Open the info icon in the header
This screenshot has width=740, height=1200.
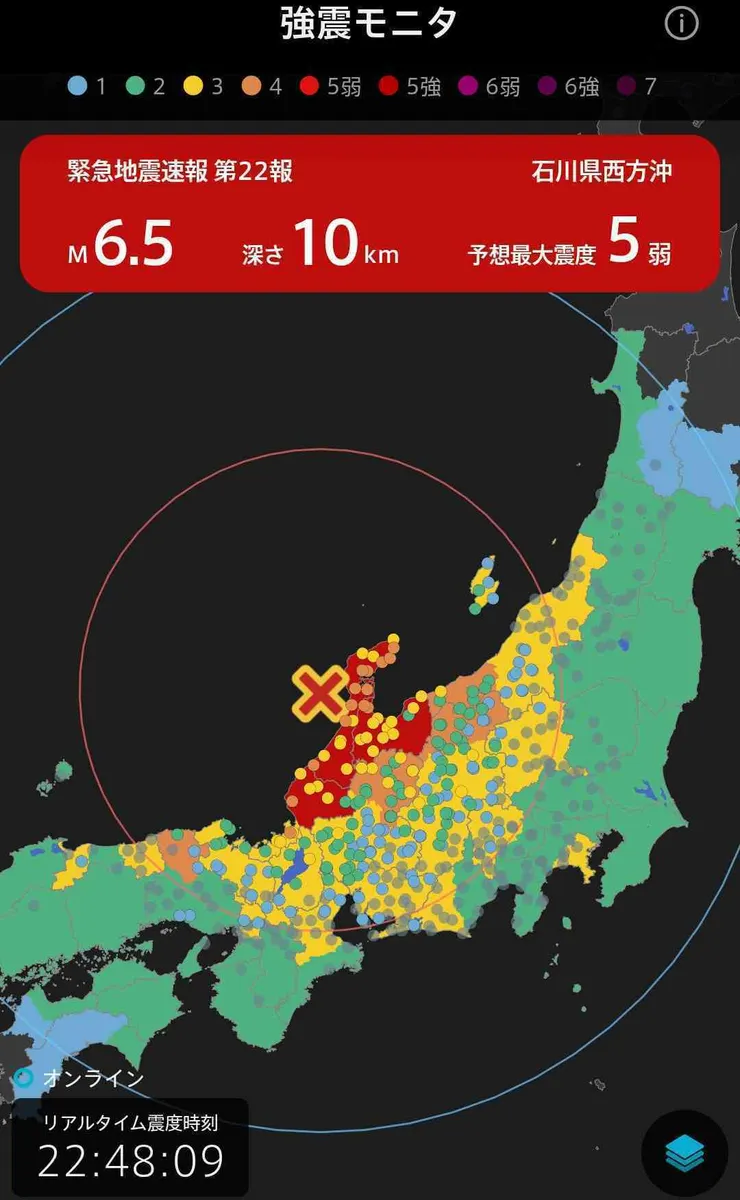(682, 24)
